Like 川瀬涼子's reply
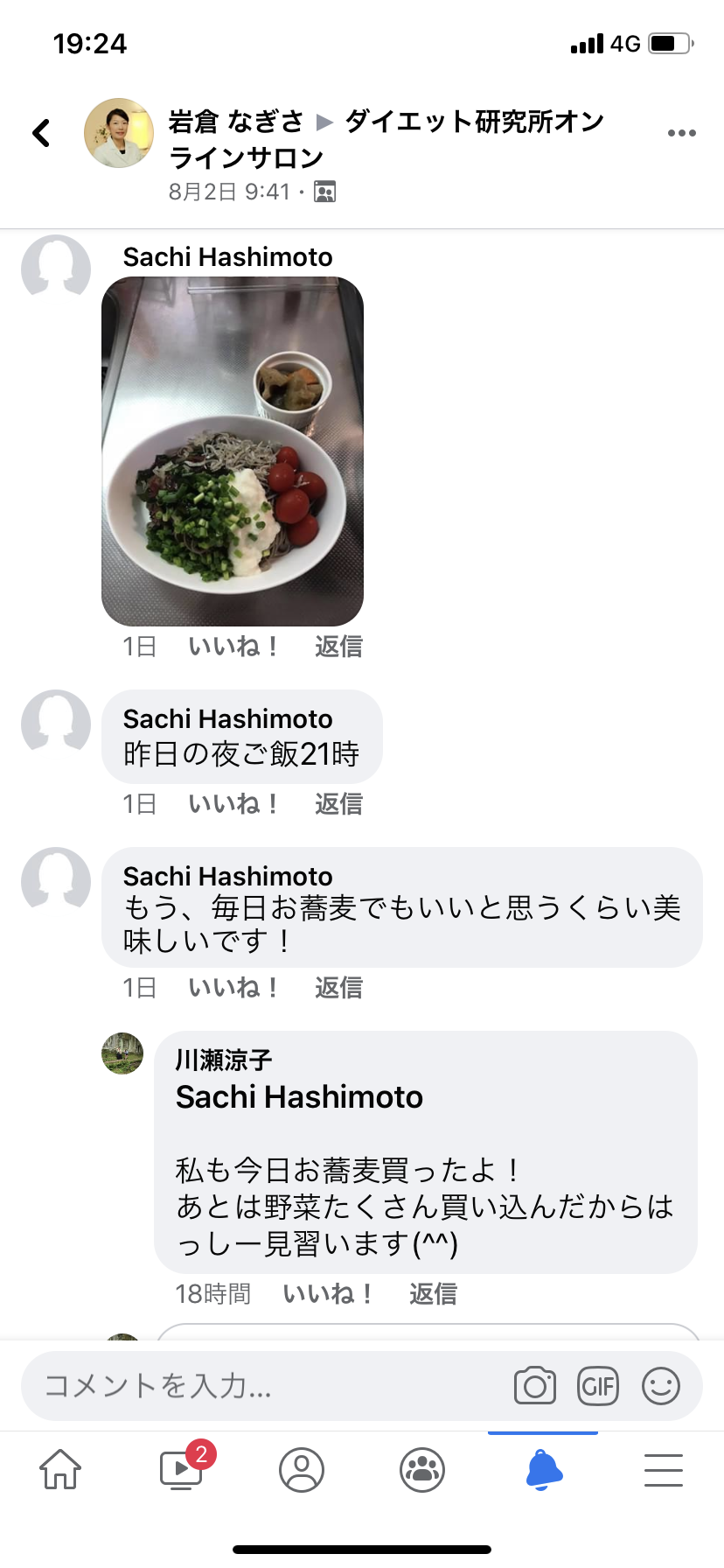 (x=327, y=1294)
